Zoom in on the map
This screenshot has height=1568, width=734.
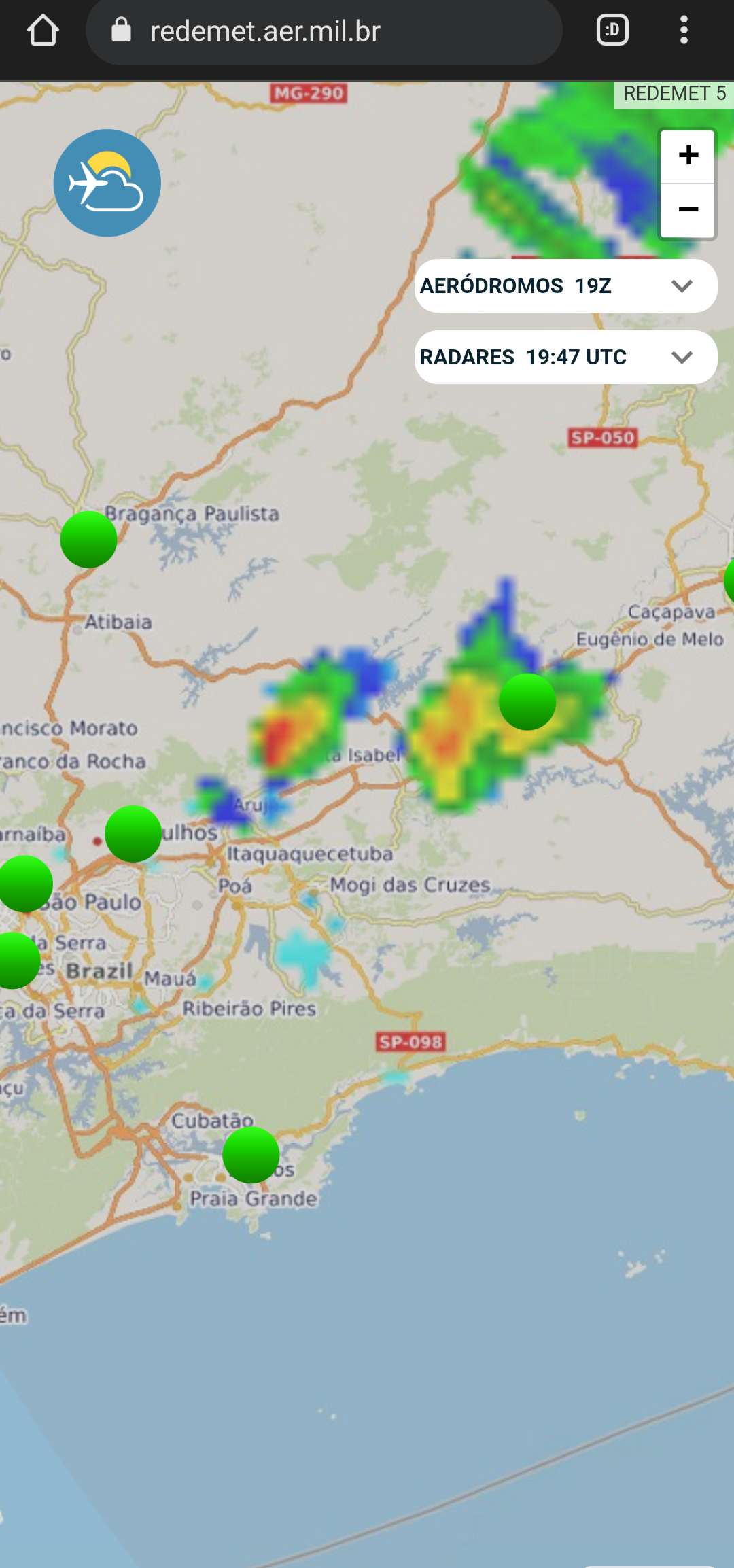(688, 156)
